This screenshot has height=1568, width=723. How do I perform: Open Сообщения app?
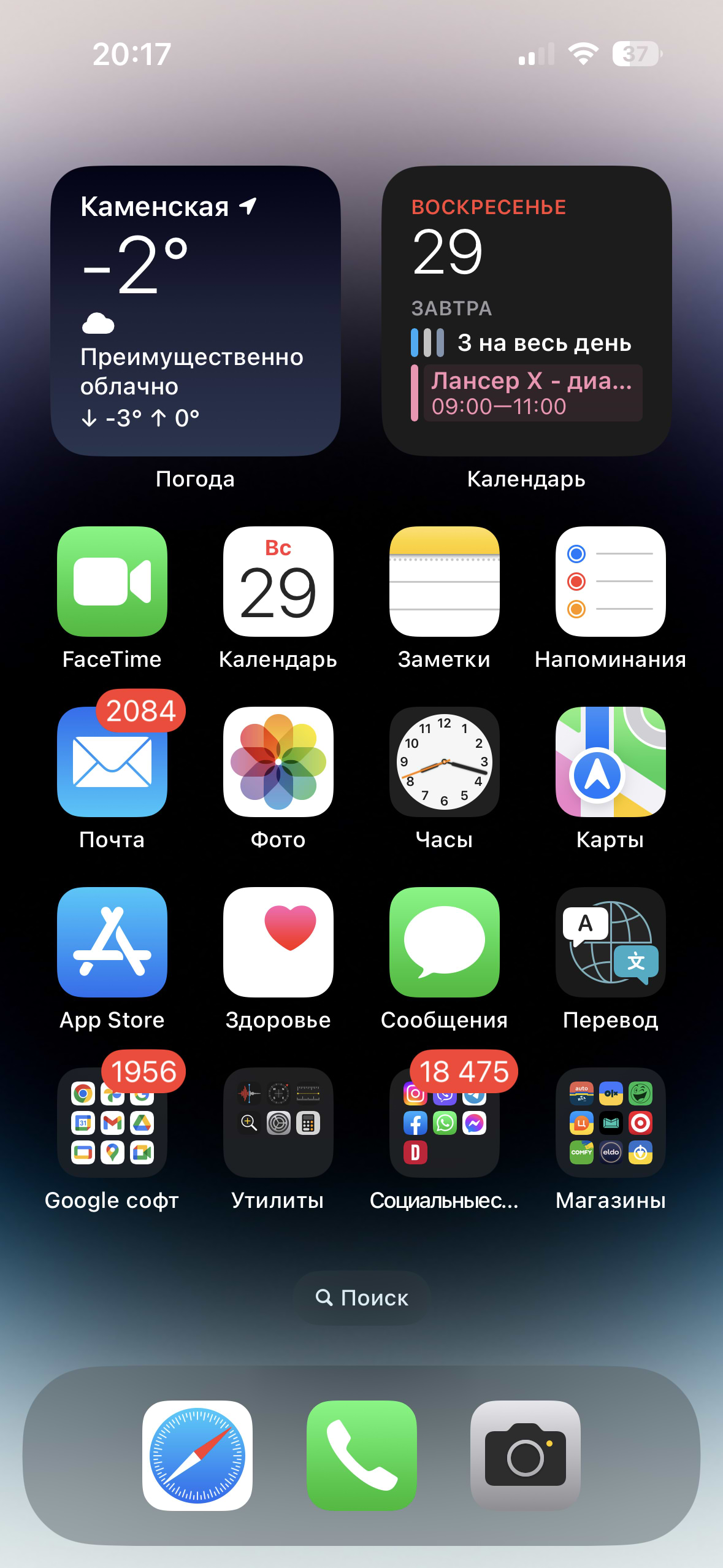(444, 942)
